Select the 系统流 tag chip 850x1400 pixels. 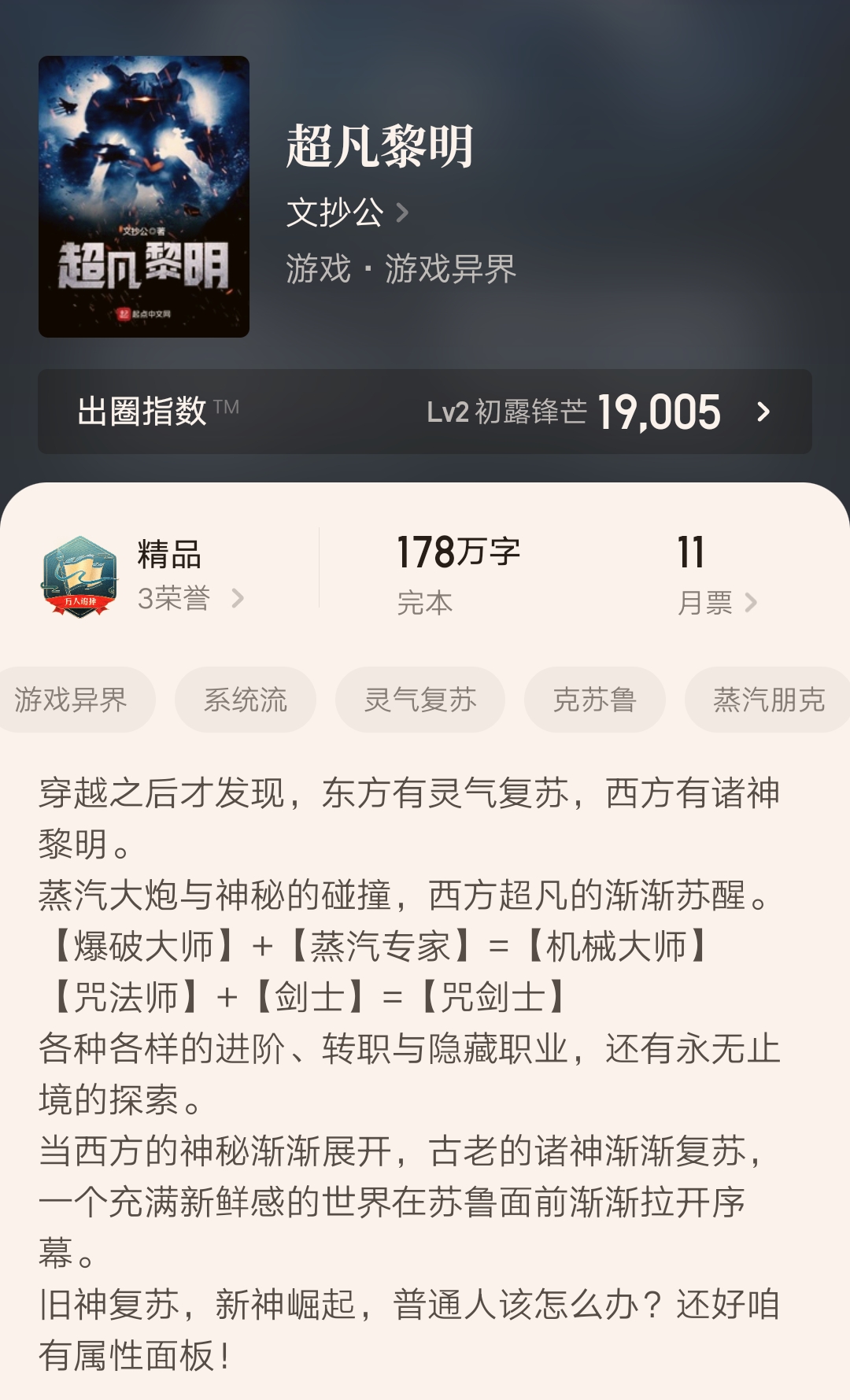click(246, 699)
